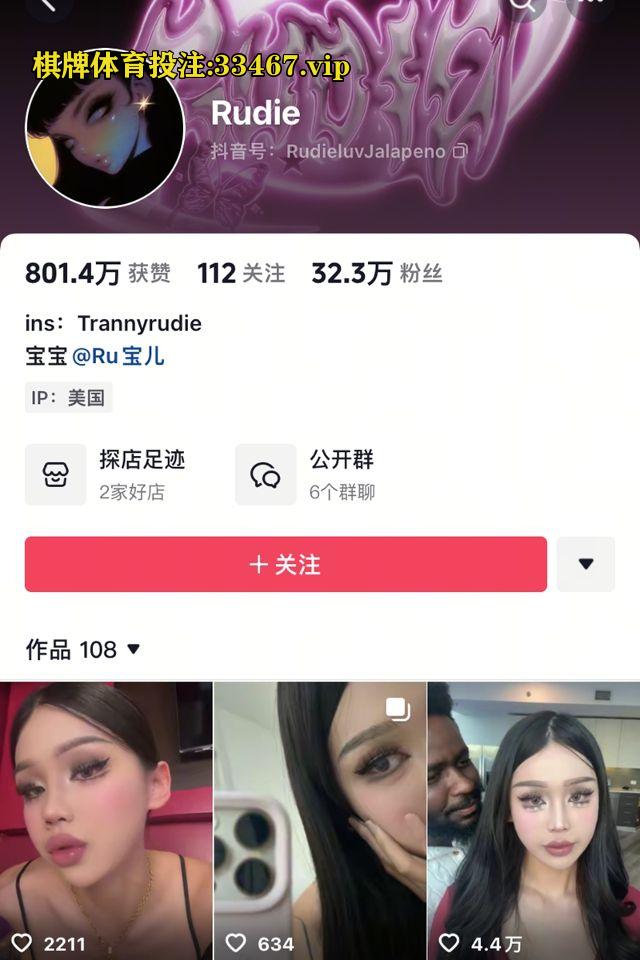The image size is (640, 960).
Task: Open the 112 关注 following list
Action: click(x=241, y=273)
